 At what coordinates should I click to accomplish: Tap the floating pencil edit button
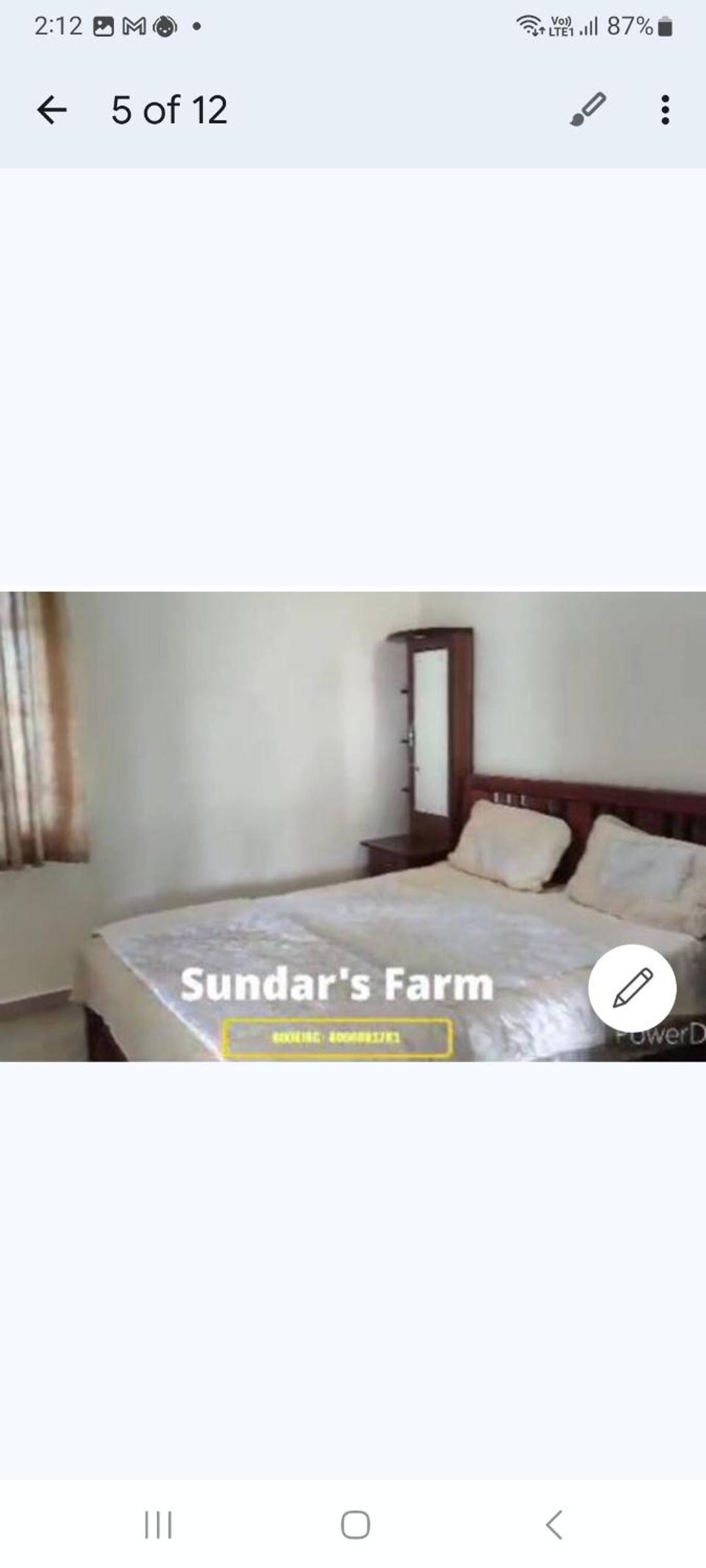(632, 988)
